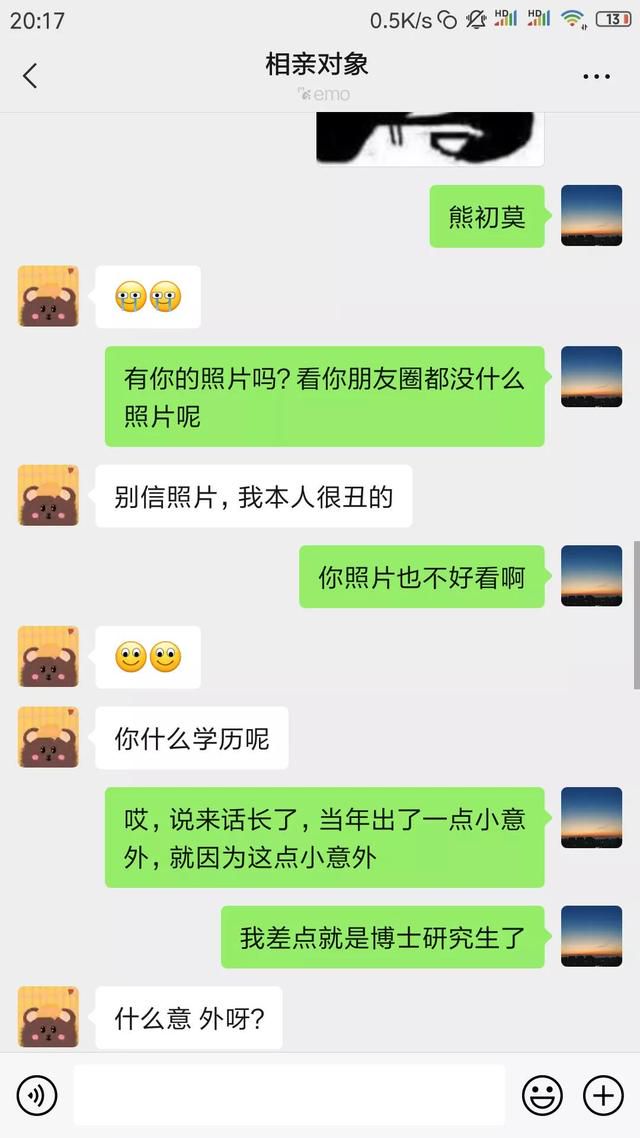The width and height of the screenshot is (640, 1138).
Task: Open the meme image at the top
Action: pyautogui.click(x=430, y=140)
